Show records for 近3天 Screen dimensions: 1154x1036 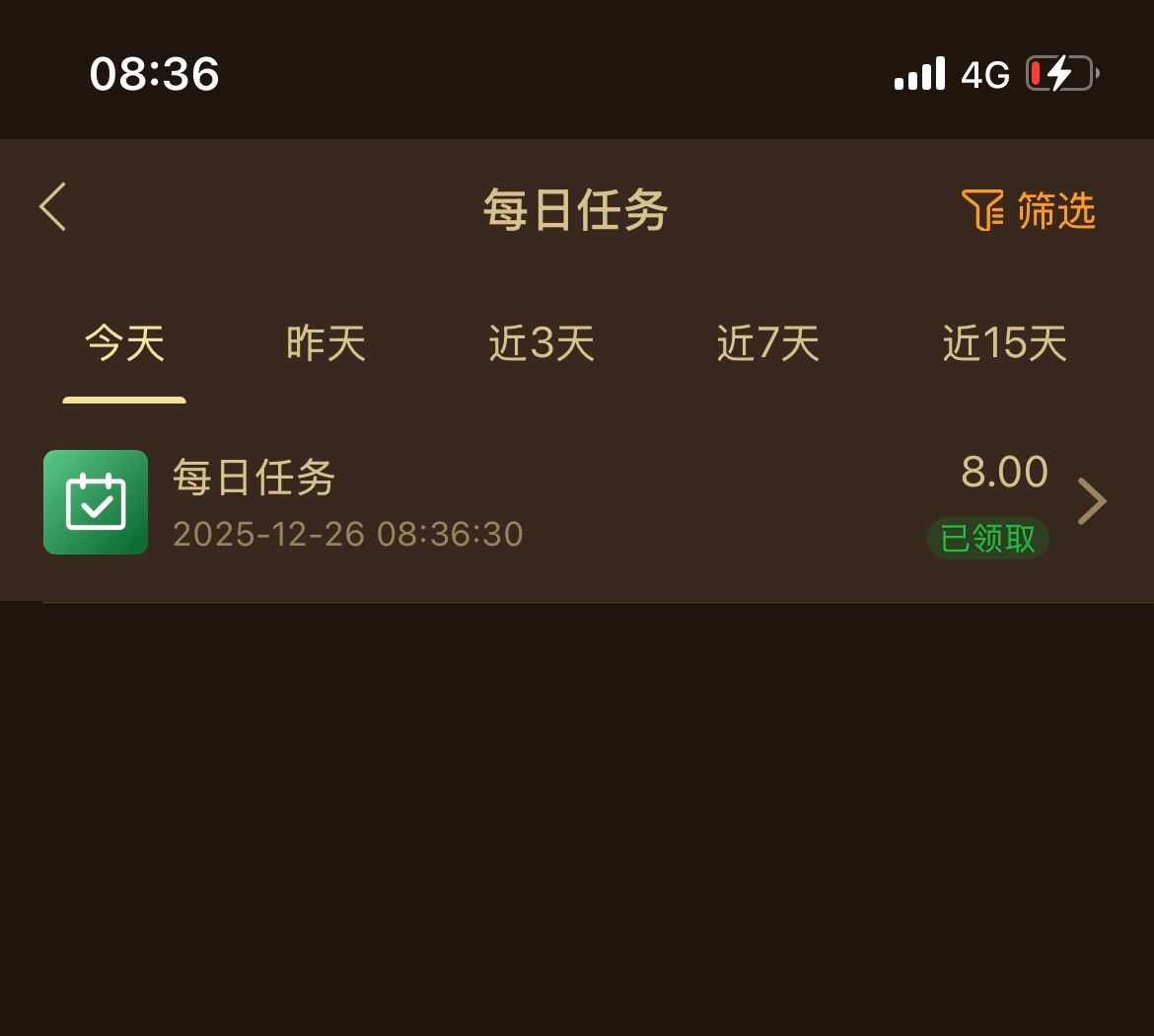[x=541, y=344]
